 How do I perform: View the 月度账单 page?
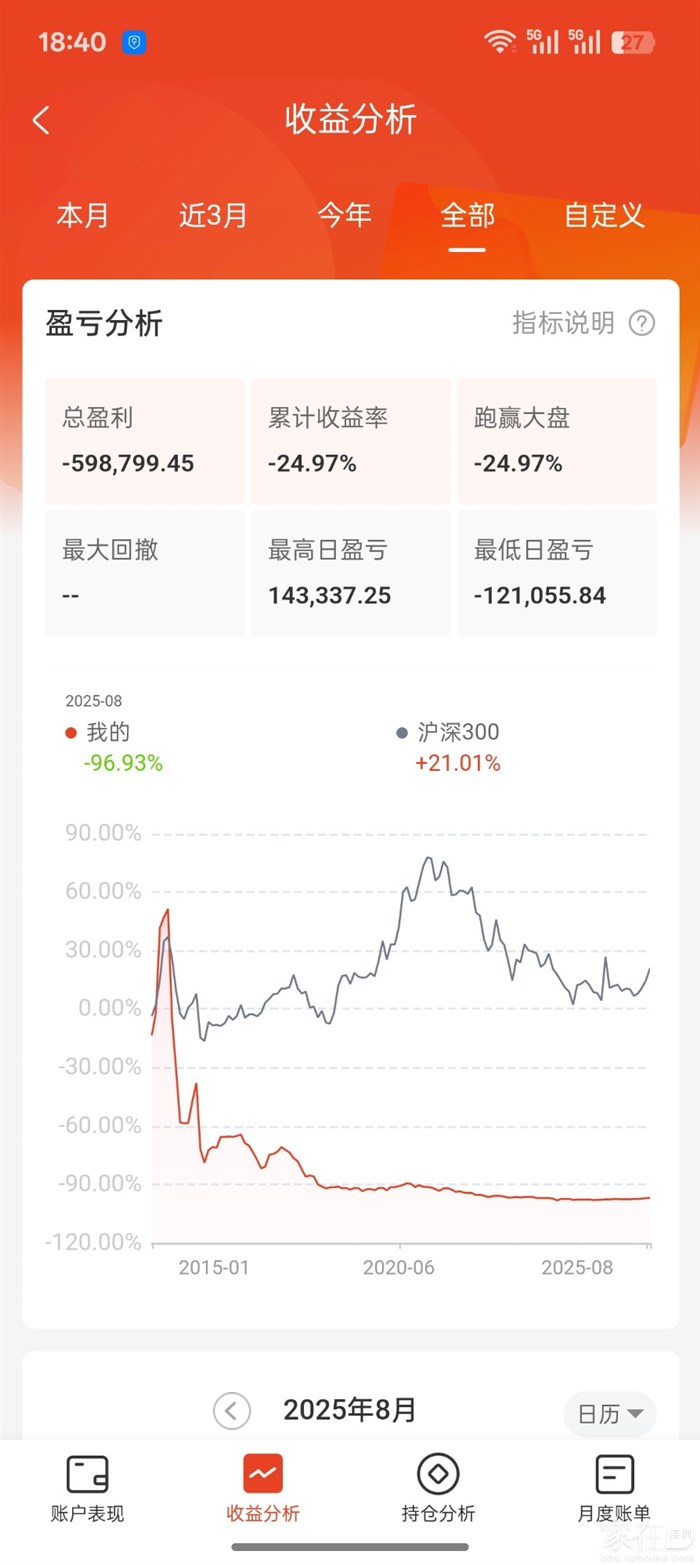point(613,1488)
